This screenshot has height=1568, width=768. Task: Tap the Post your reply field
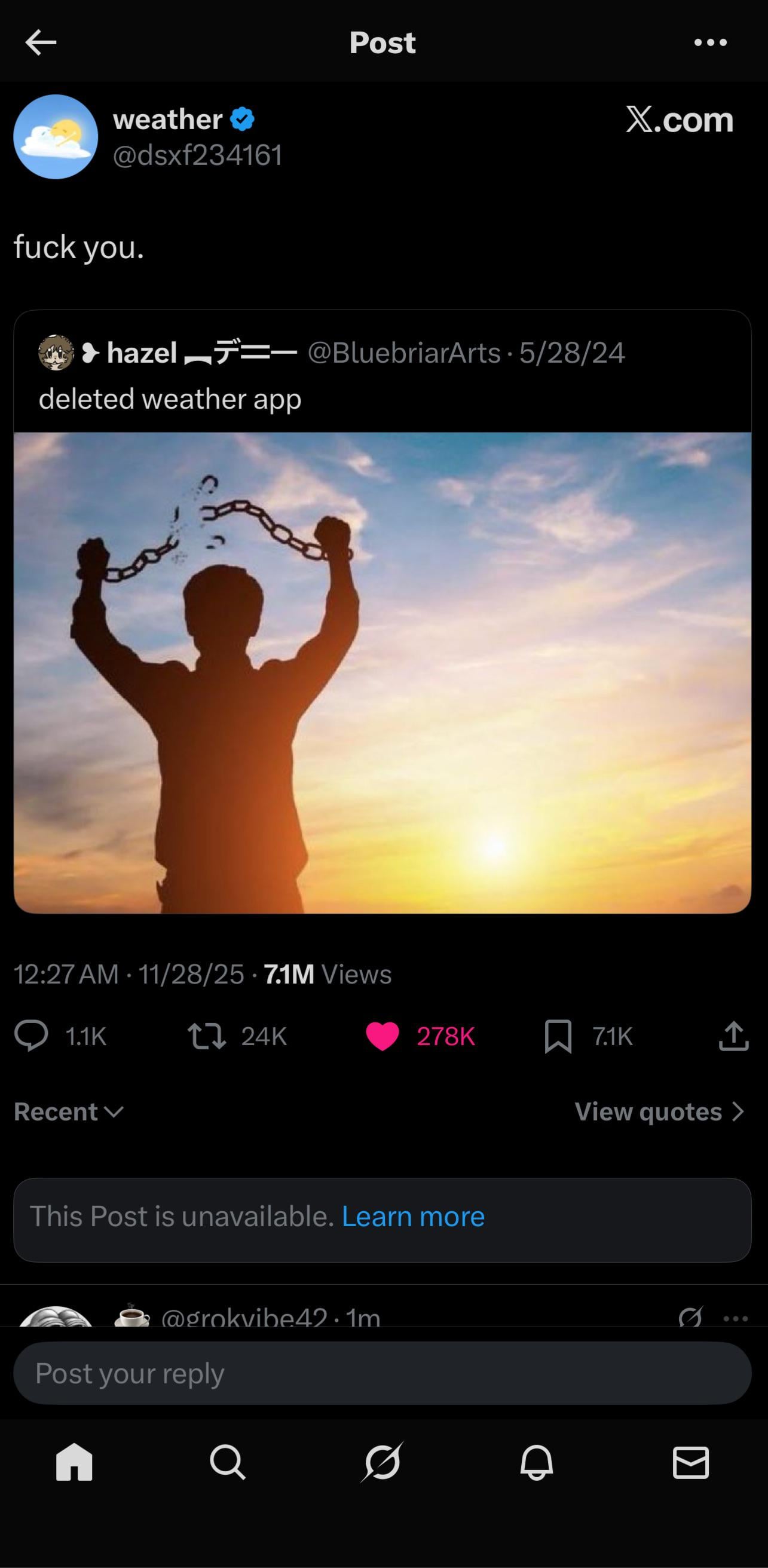[x=382, y=1374]
